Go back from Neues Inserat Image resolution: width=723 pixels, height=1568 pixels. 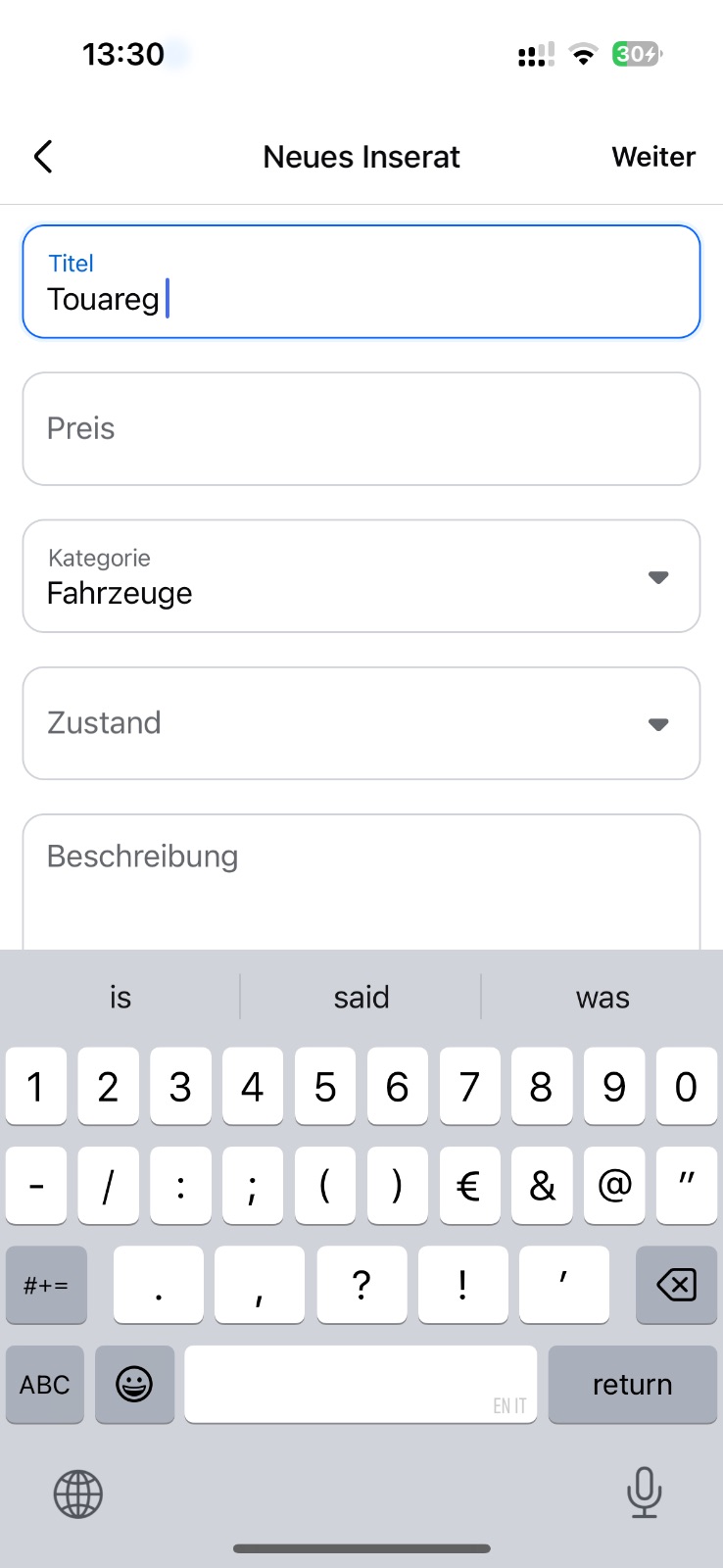[x=43, y=157]
